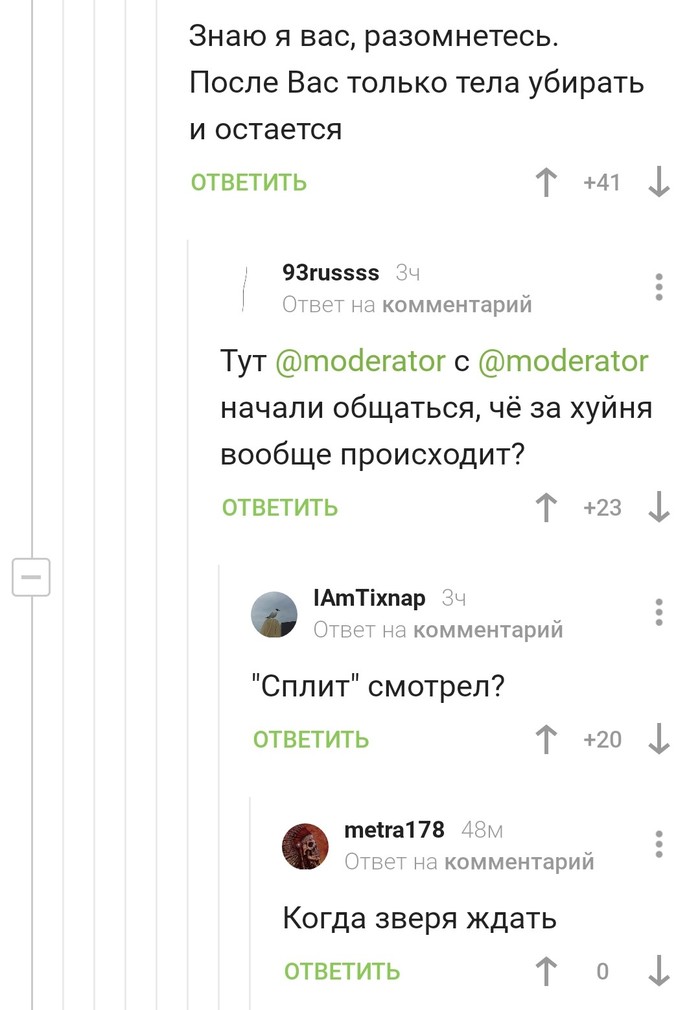Open metra178's profile
The width and height of the screenshot is (700, 1010).
(394, 830)
